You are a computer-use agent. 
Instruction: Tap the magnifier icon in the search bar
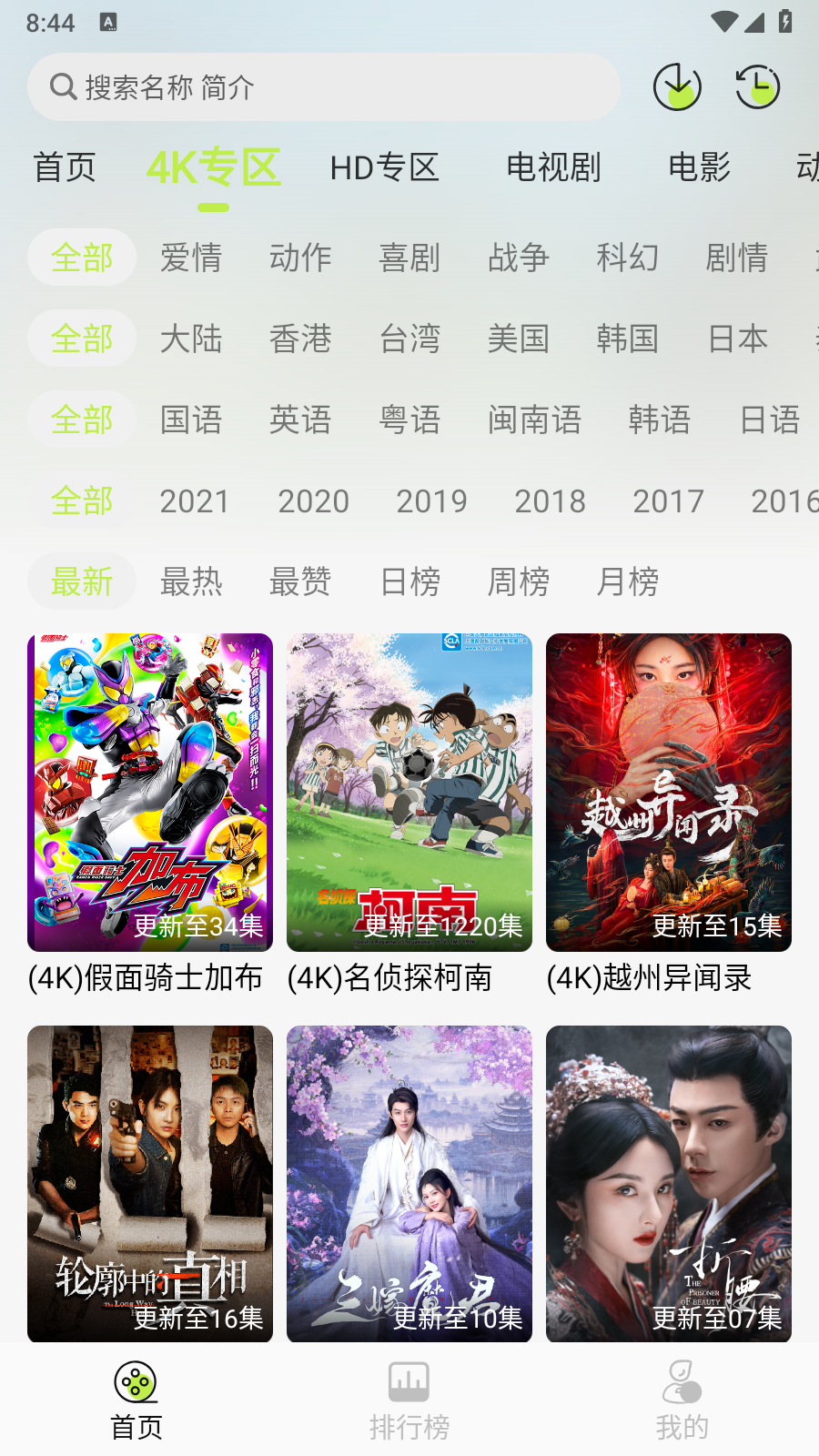click(62, 86)
